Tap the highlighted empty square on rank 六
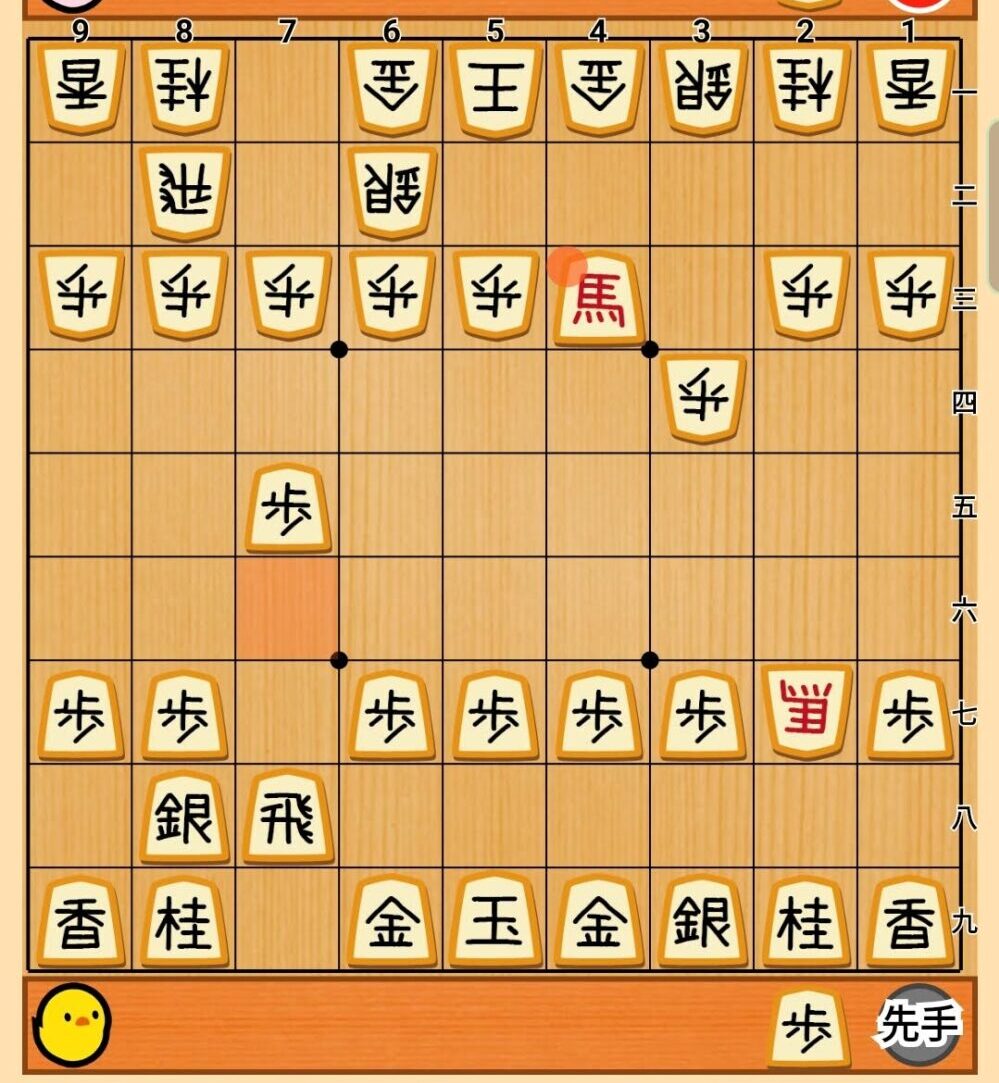The height and width of the screenshot is (1083, 999). pyautogui.click(x=288, y=607)
